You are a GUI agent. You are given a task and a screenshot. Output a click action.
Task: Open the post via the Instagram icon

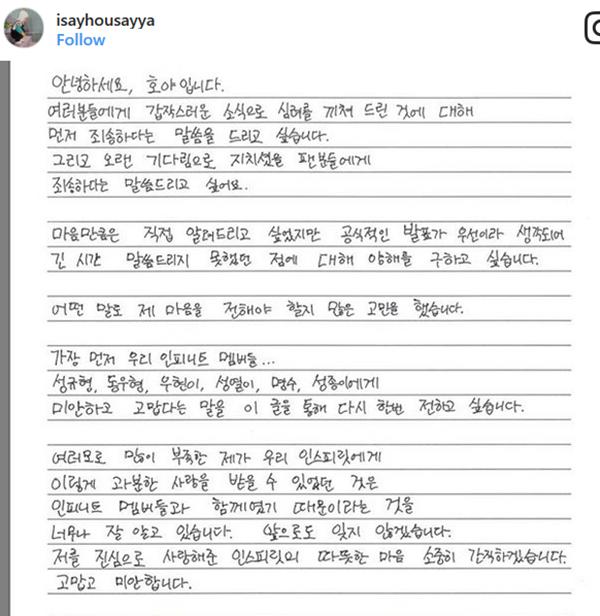[x=591, y=30]
